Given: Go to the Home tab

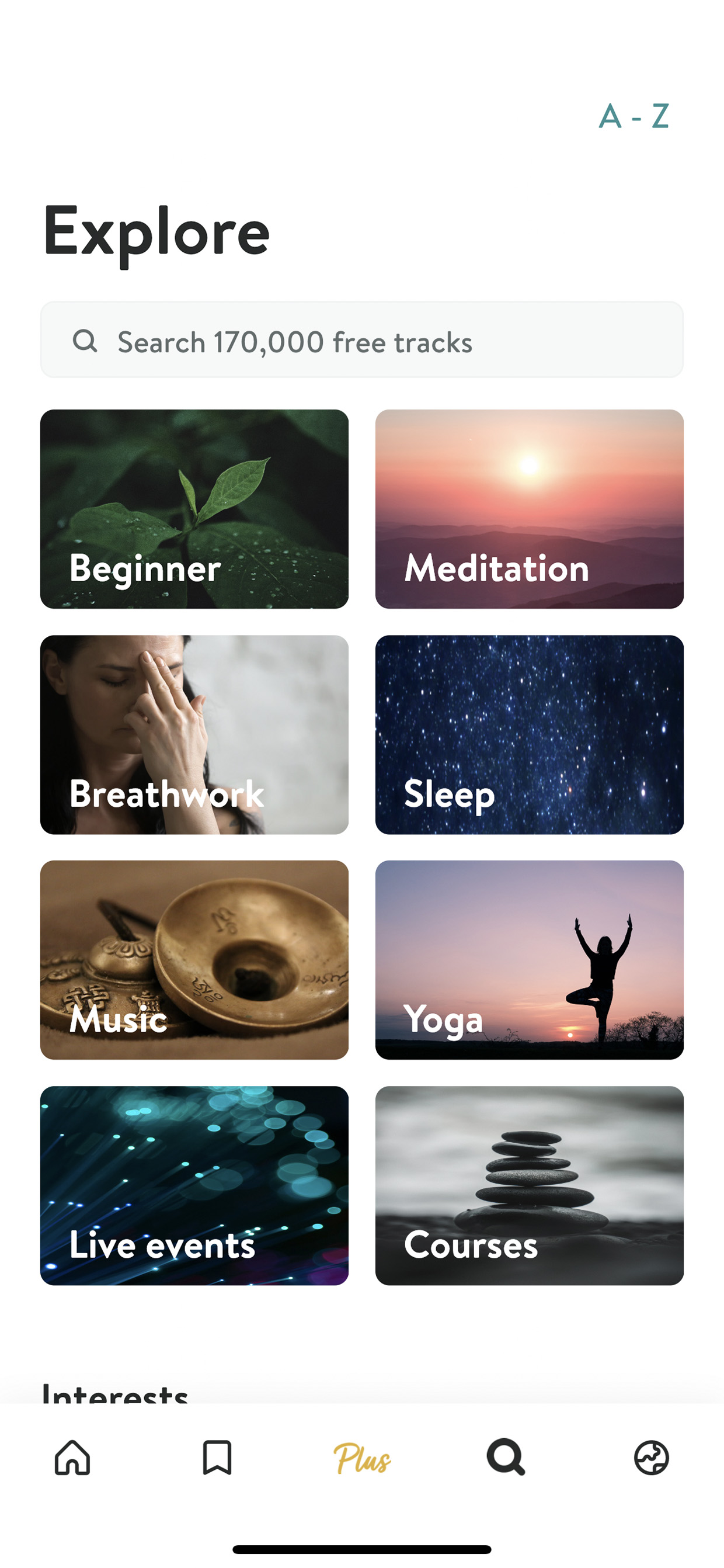Looking at the screenshot, I should (72, 1457).
